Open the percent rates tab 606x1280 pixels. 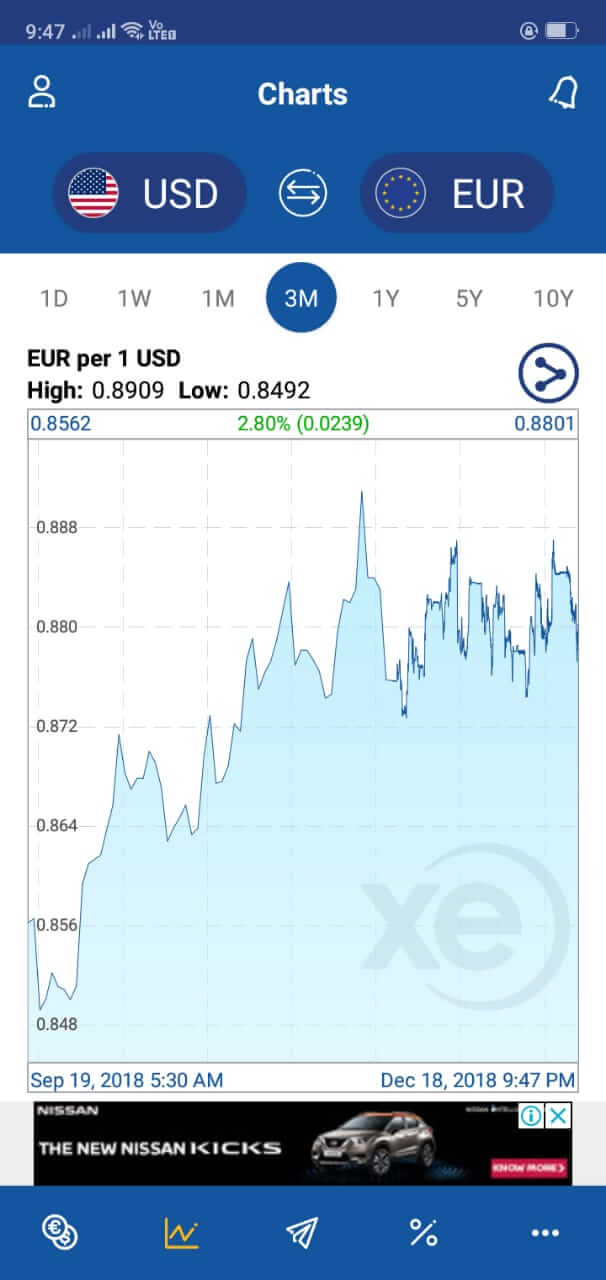click(x=423, y=1233)
